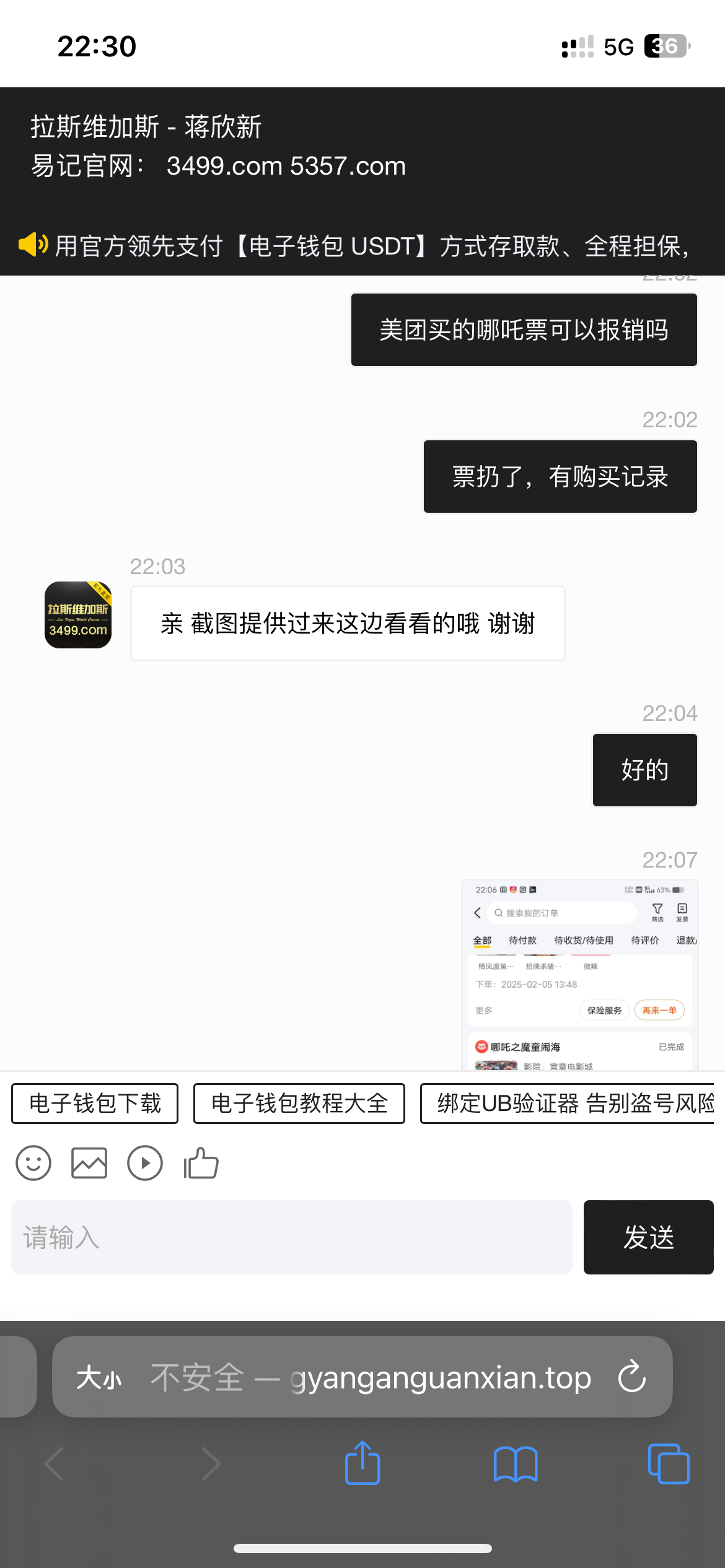
Task: Open 电子钱包下载 quick link
Action: pos(95,1104)
